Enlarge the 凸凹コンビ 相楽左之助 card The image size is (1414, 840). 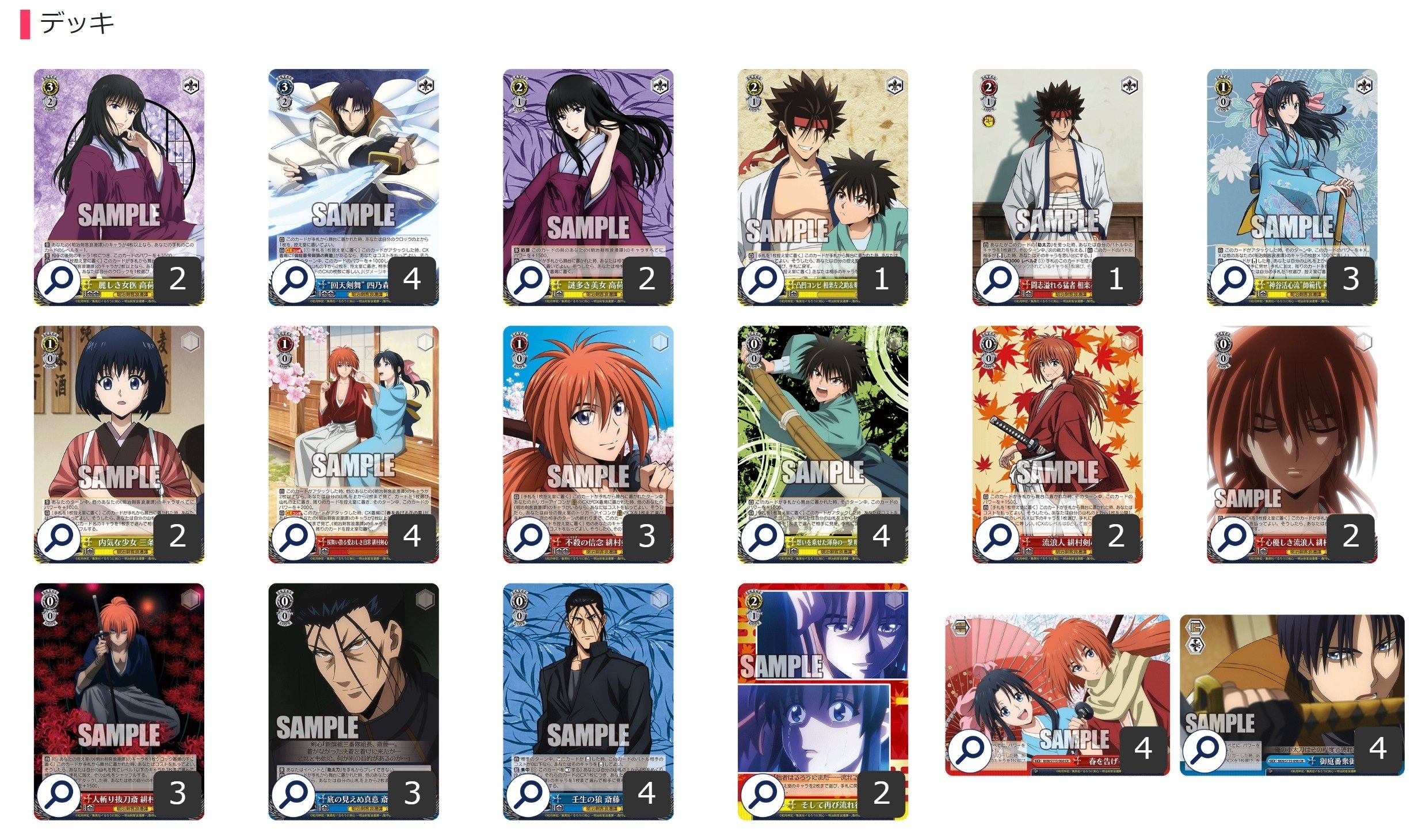[763, 281]
